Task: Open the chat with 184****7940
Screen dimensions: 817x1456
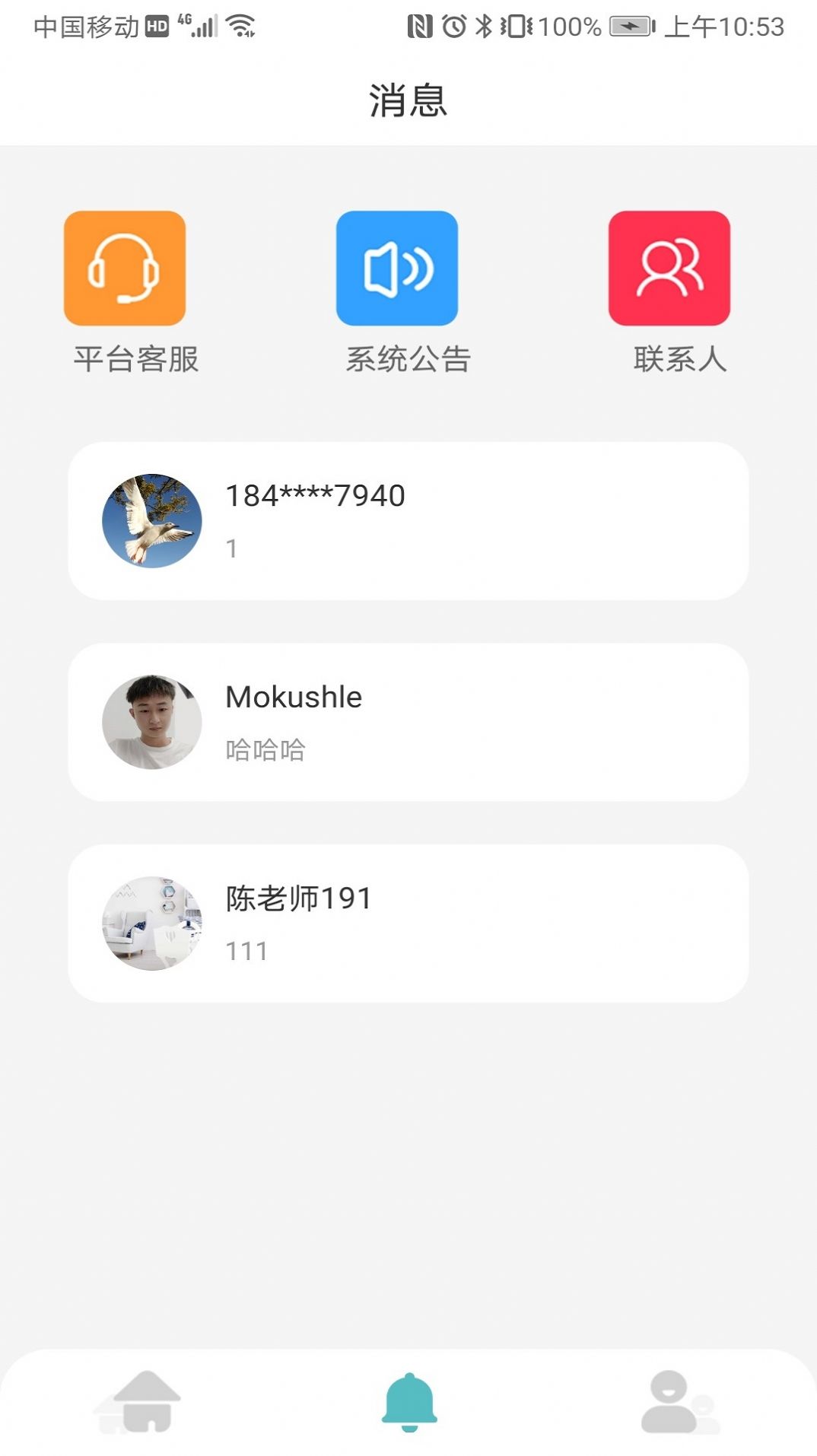Action: point(408,520)
